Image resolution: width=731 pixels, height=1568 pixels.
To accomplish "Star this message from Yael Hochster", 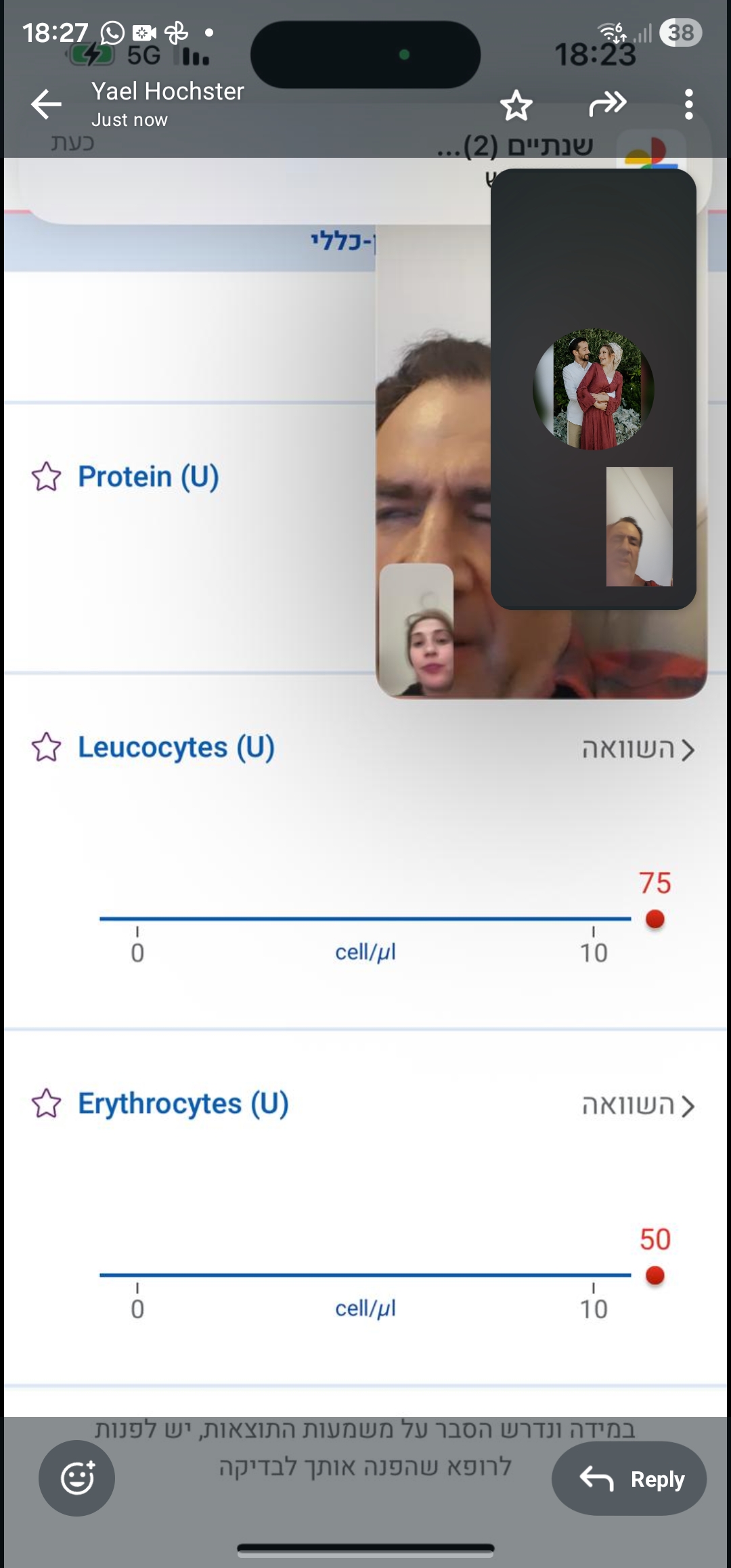I will tap(516, 105).
